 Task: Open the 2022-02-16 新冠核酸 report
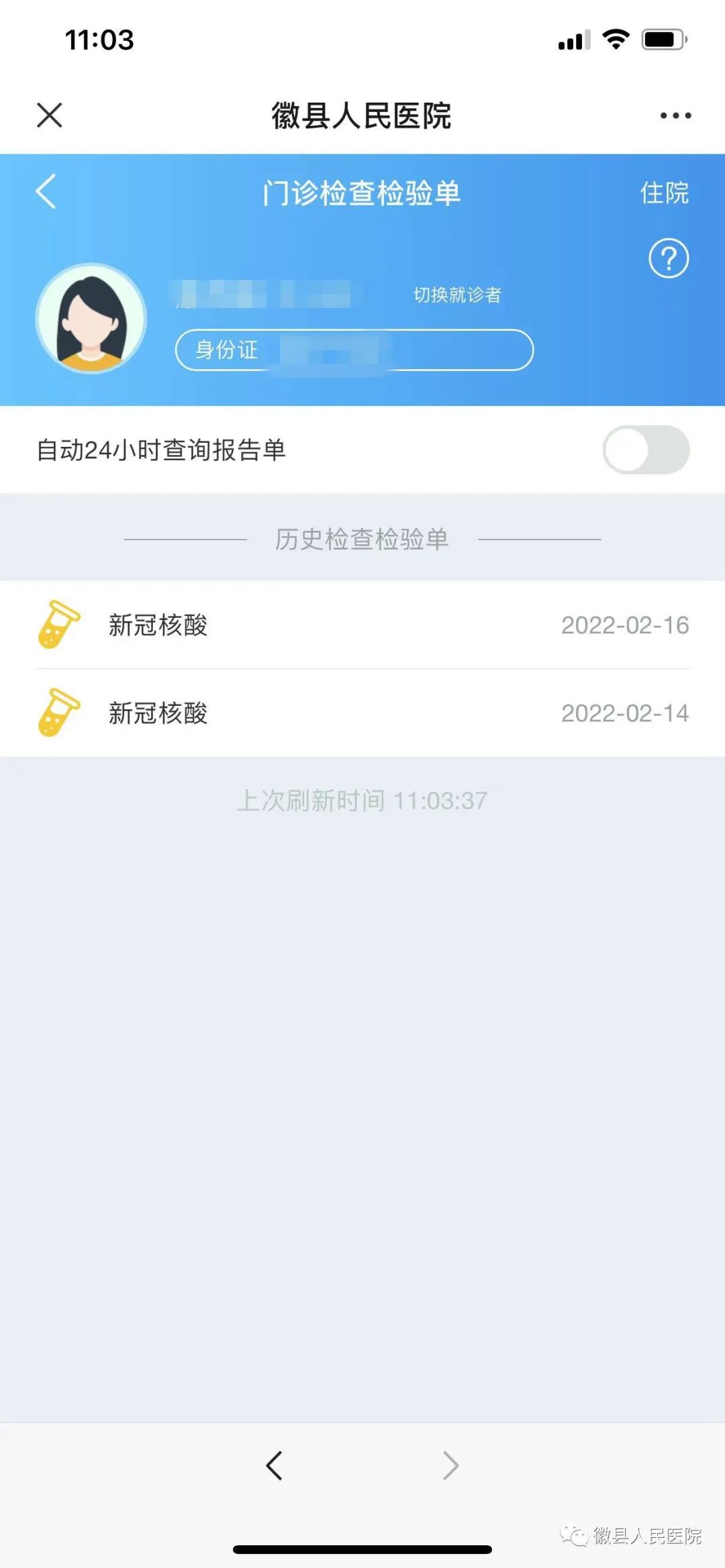coord(362,625)
